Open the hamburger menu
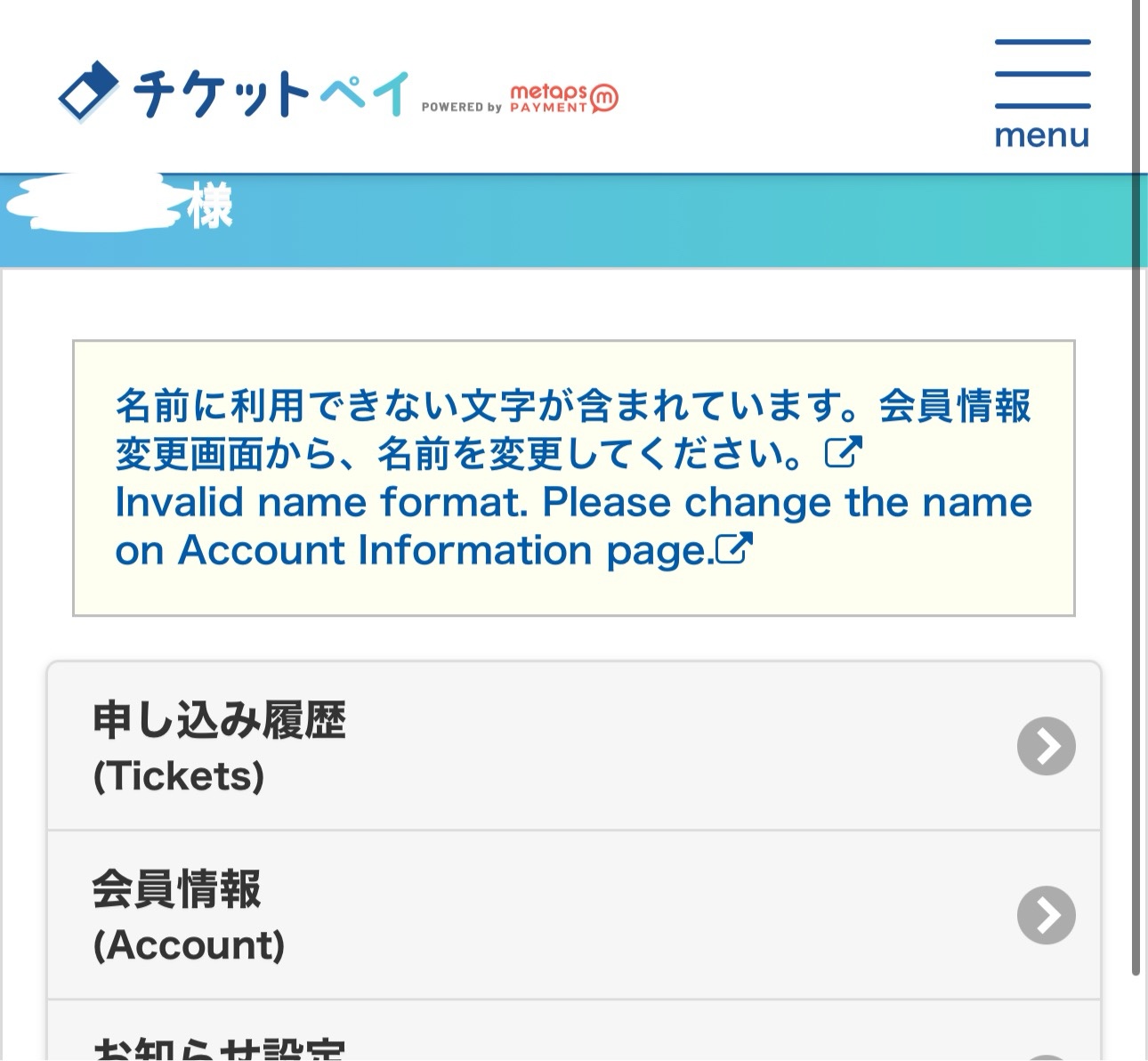 click(x=1042, y=93)
